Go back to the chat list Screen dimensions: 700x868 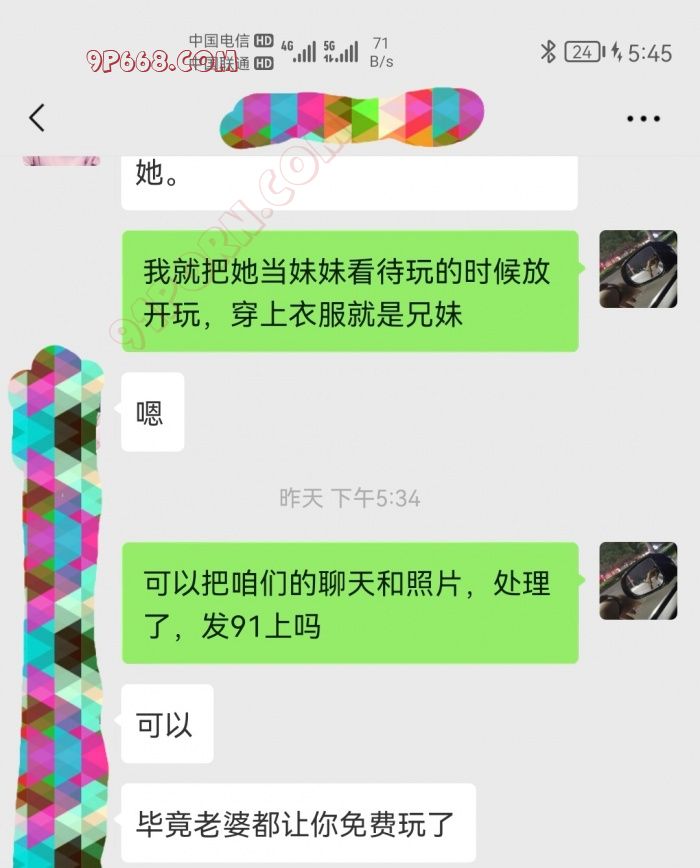37,118
